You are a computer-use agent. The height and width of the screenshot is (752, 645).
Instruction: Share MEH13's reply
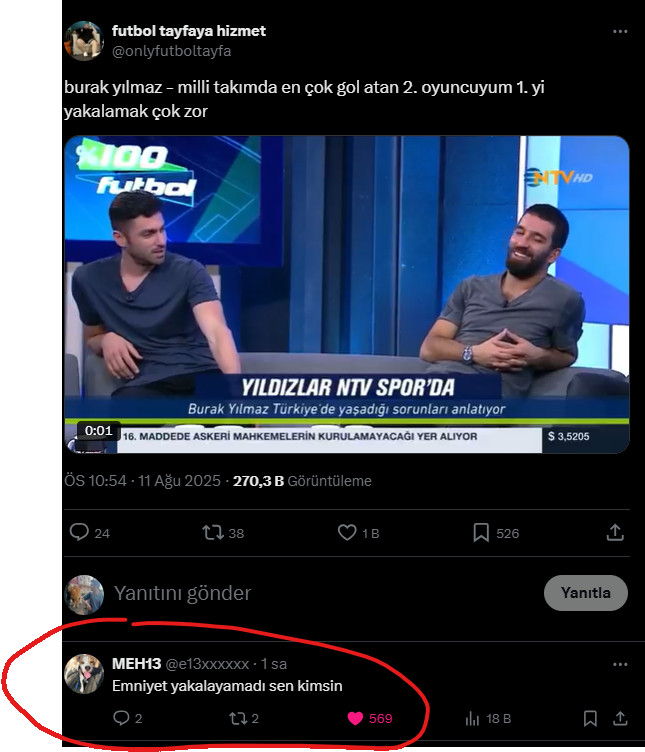620,718
